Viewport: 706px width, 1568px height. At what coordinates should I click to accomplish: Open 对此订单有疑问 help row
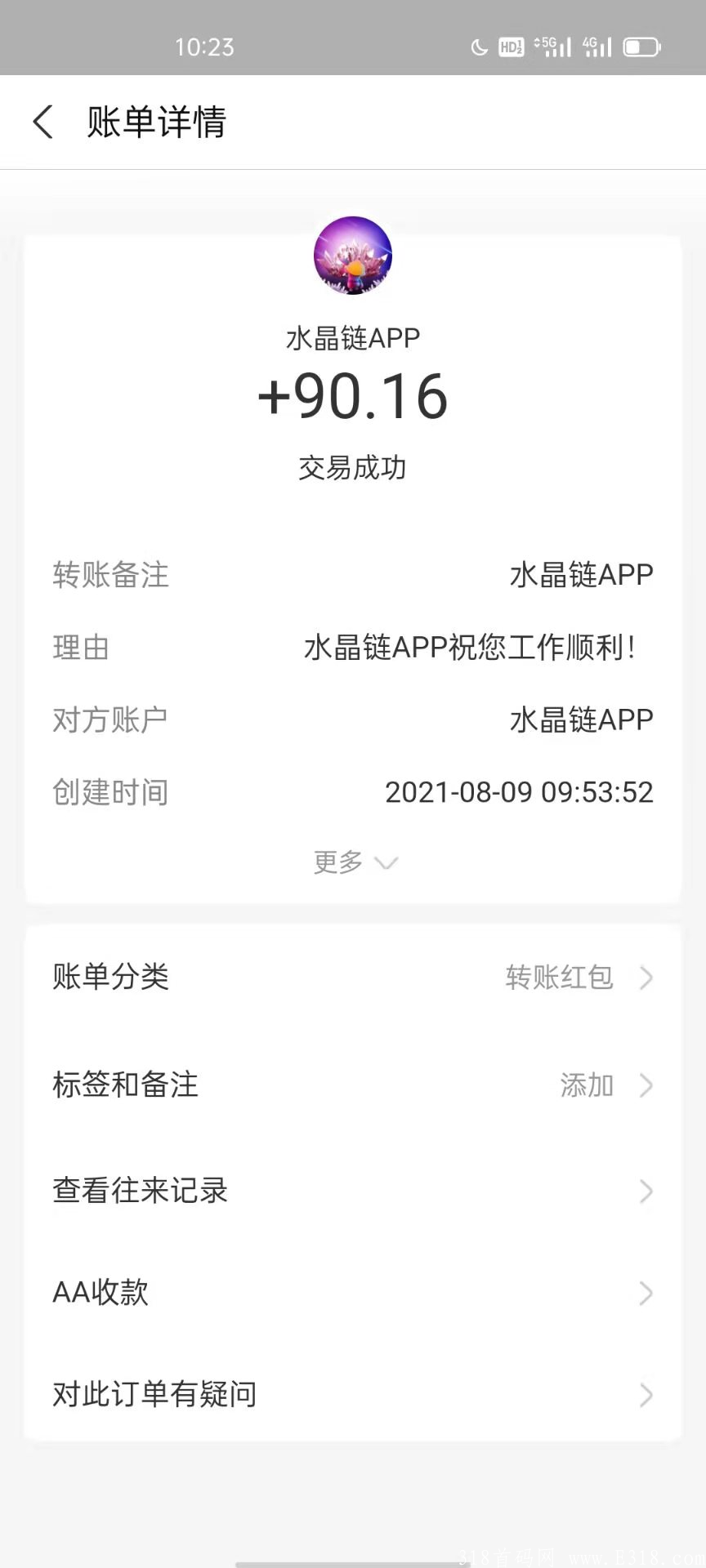click(x=353, y=1394)
